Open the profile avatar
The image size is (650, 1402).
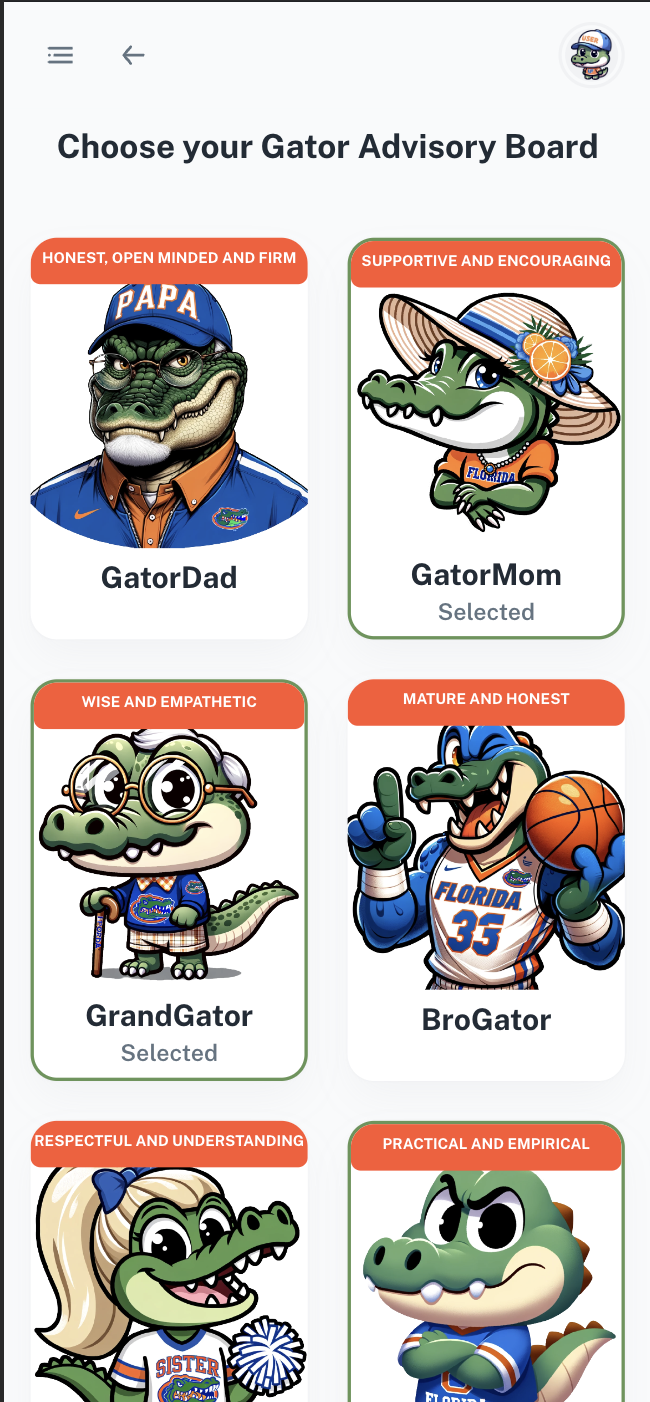[x=592, y=56]
